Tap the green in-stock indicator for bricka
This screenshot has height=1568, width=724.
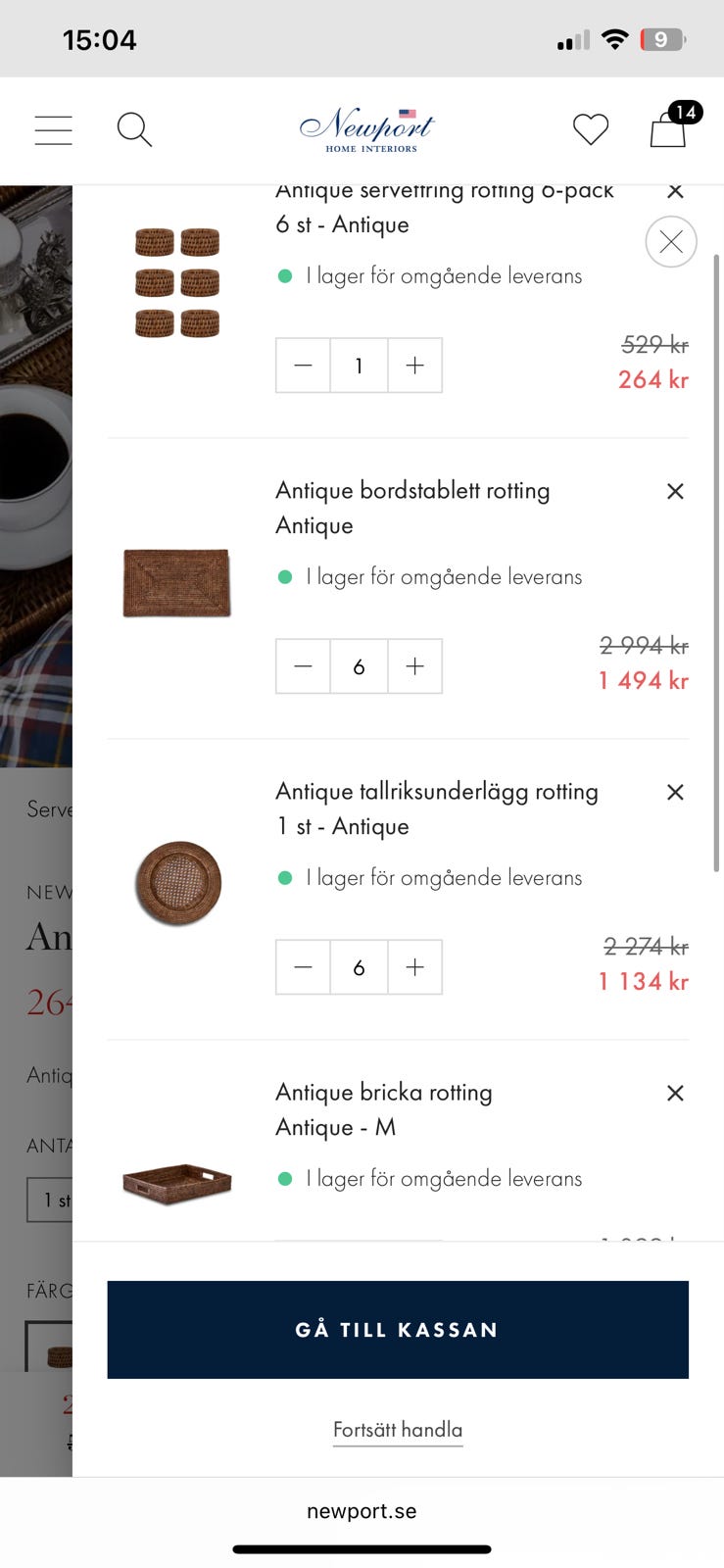coord(287,1178)
